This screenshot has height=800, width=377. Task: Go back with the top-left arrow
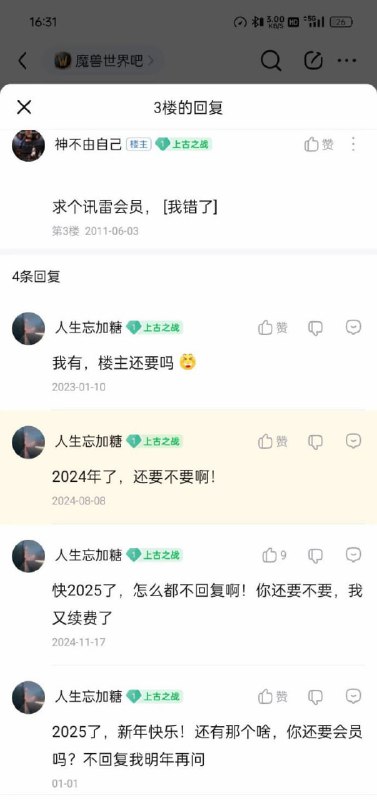(x=22, y=61)
